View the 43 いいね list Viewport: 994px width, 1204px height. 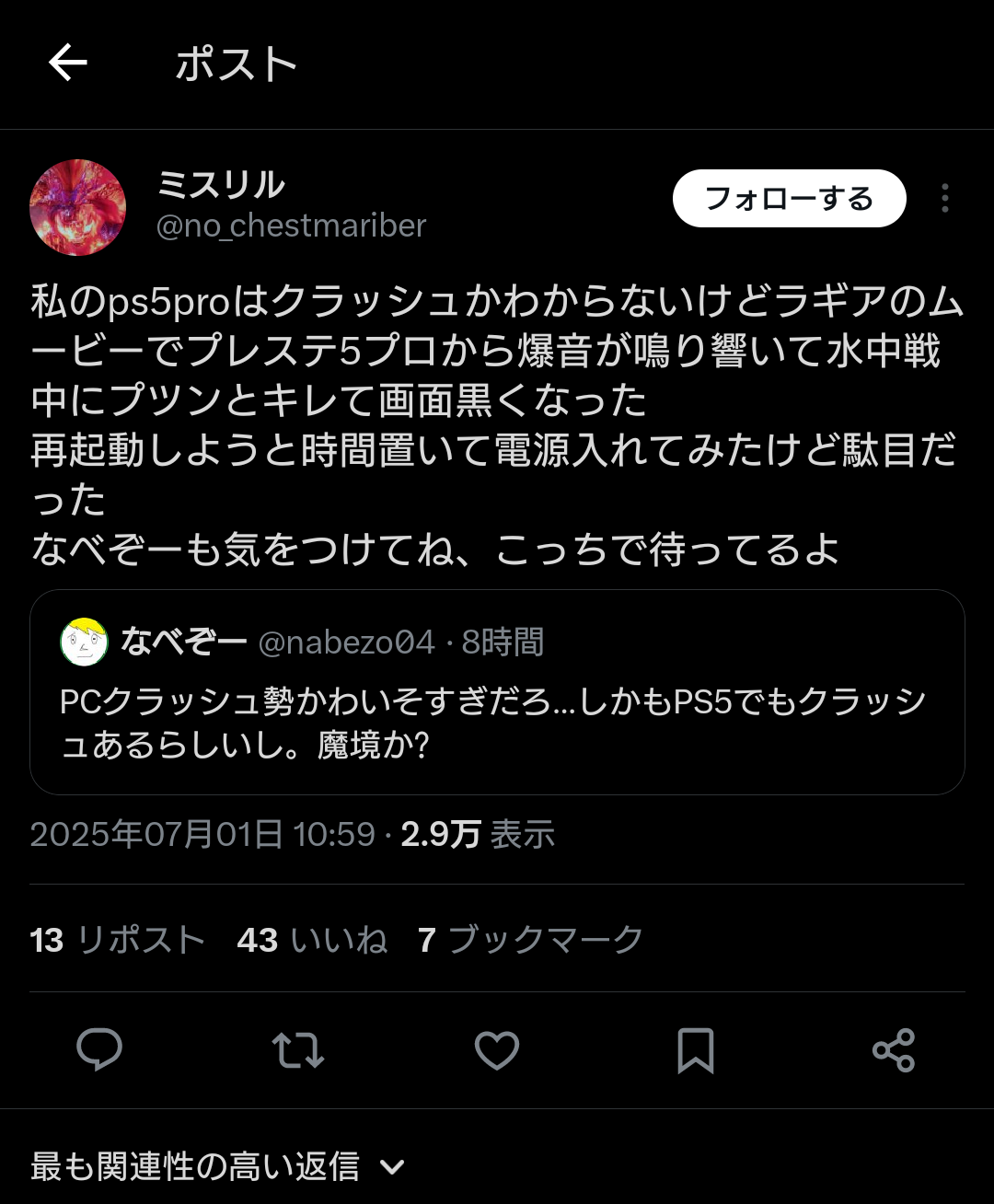tap(312, 940)
